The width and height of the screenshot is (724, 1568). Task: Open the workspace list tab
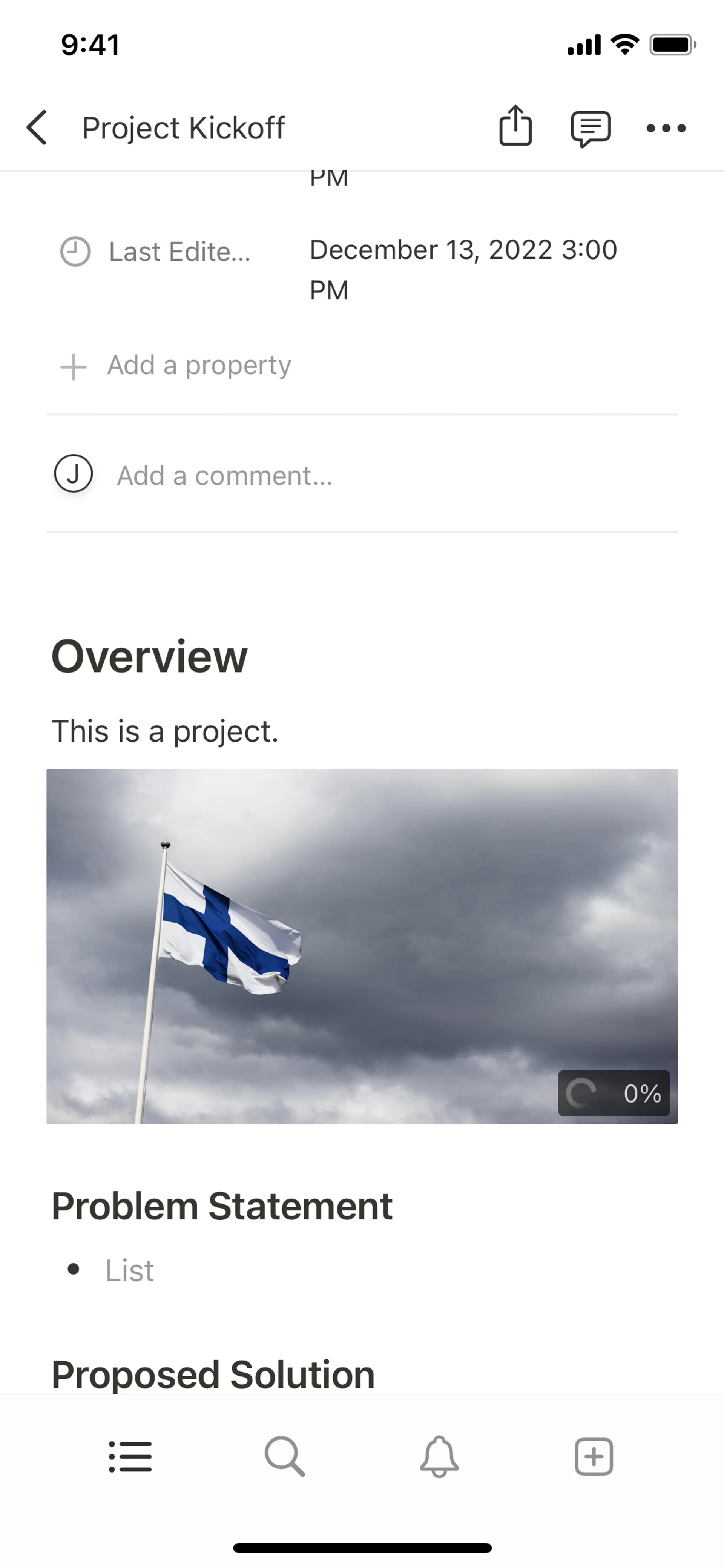[x=130, y=1456]
